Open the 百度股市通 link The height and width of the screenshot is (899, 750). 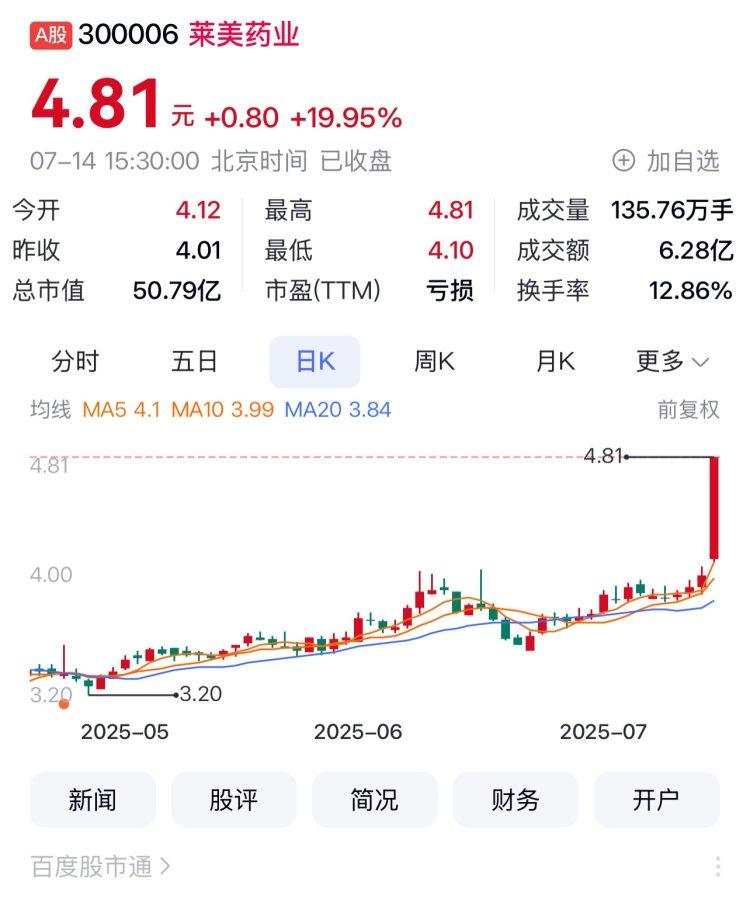(100, 866)
